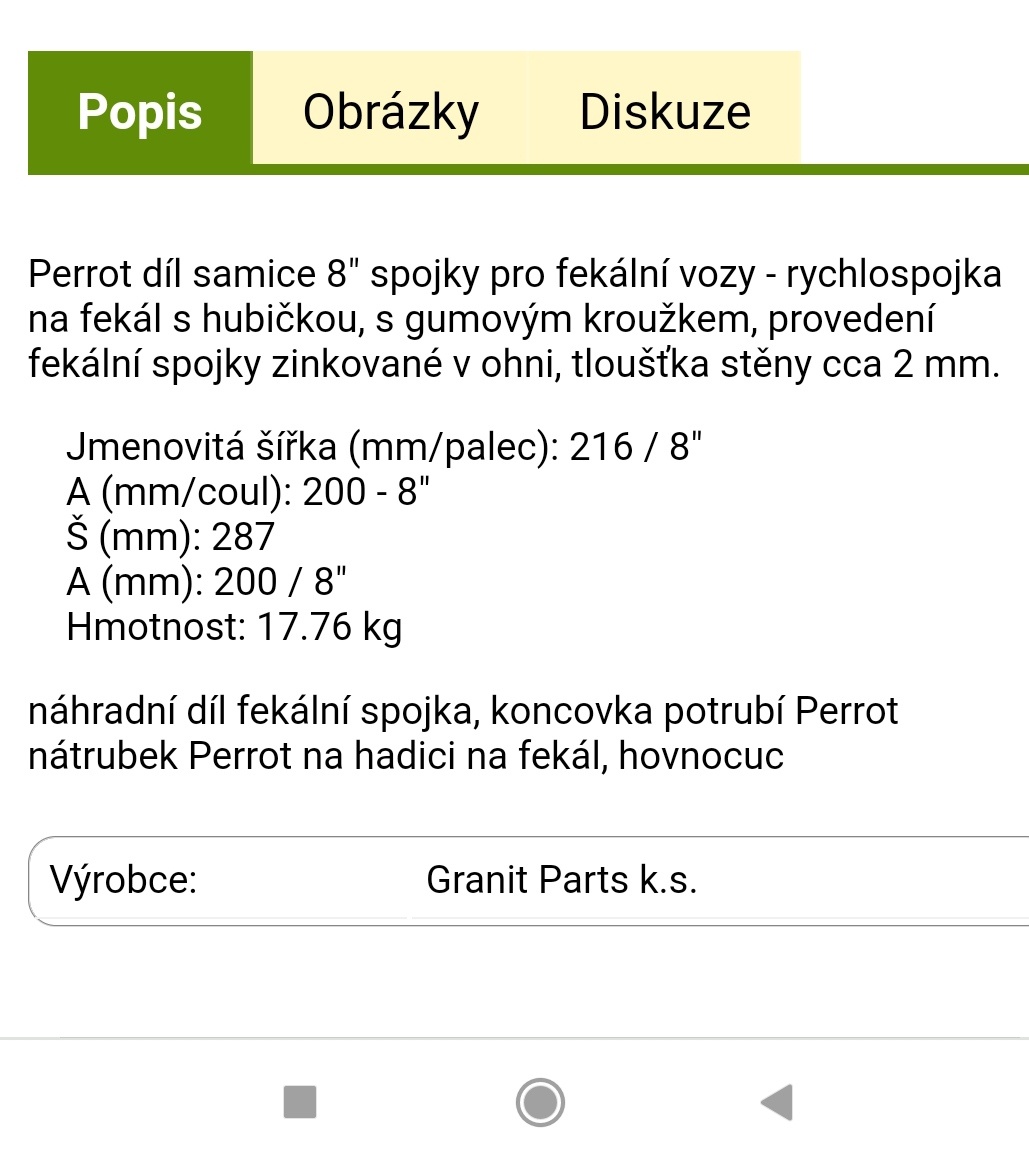Select the nátrubek Perrot na hadici text
This screenshot has height=1167, width=1029.
coord(300,755)
